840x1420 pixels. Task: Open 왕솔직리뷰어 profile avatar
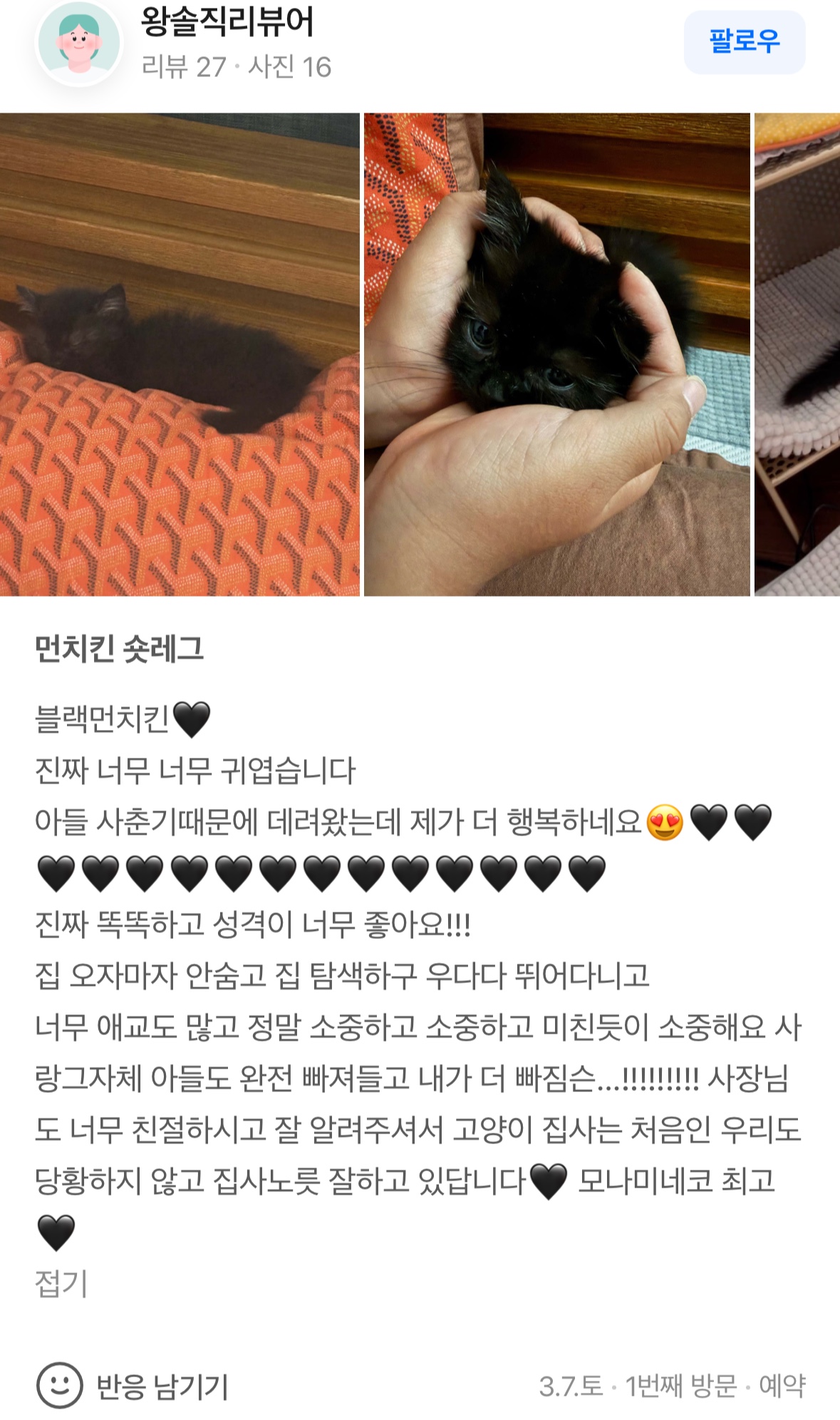pyautogui.click(x=78, y=43)
